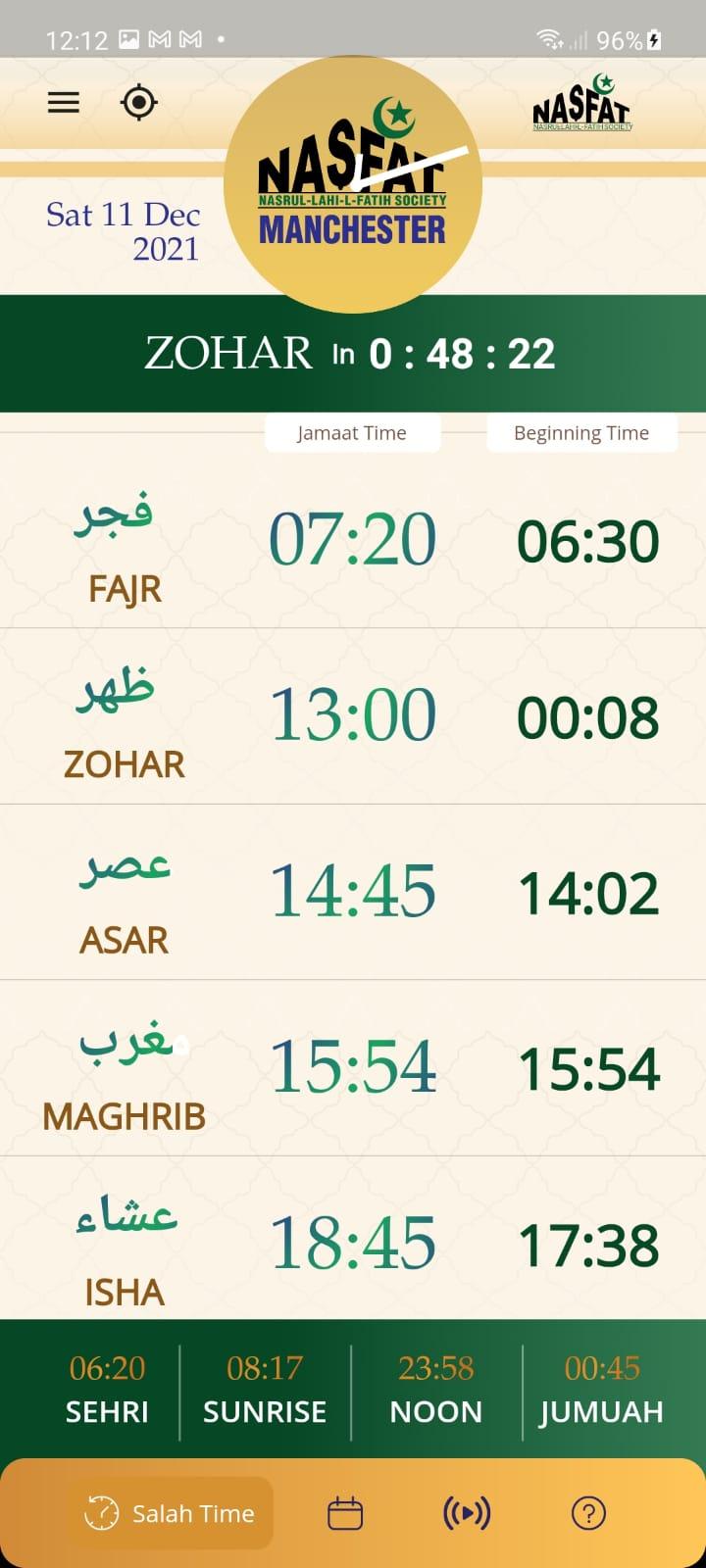Tap the location detection icon
Screen dimensions: 706x1568
coord(138,102)
